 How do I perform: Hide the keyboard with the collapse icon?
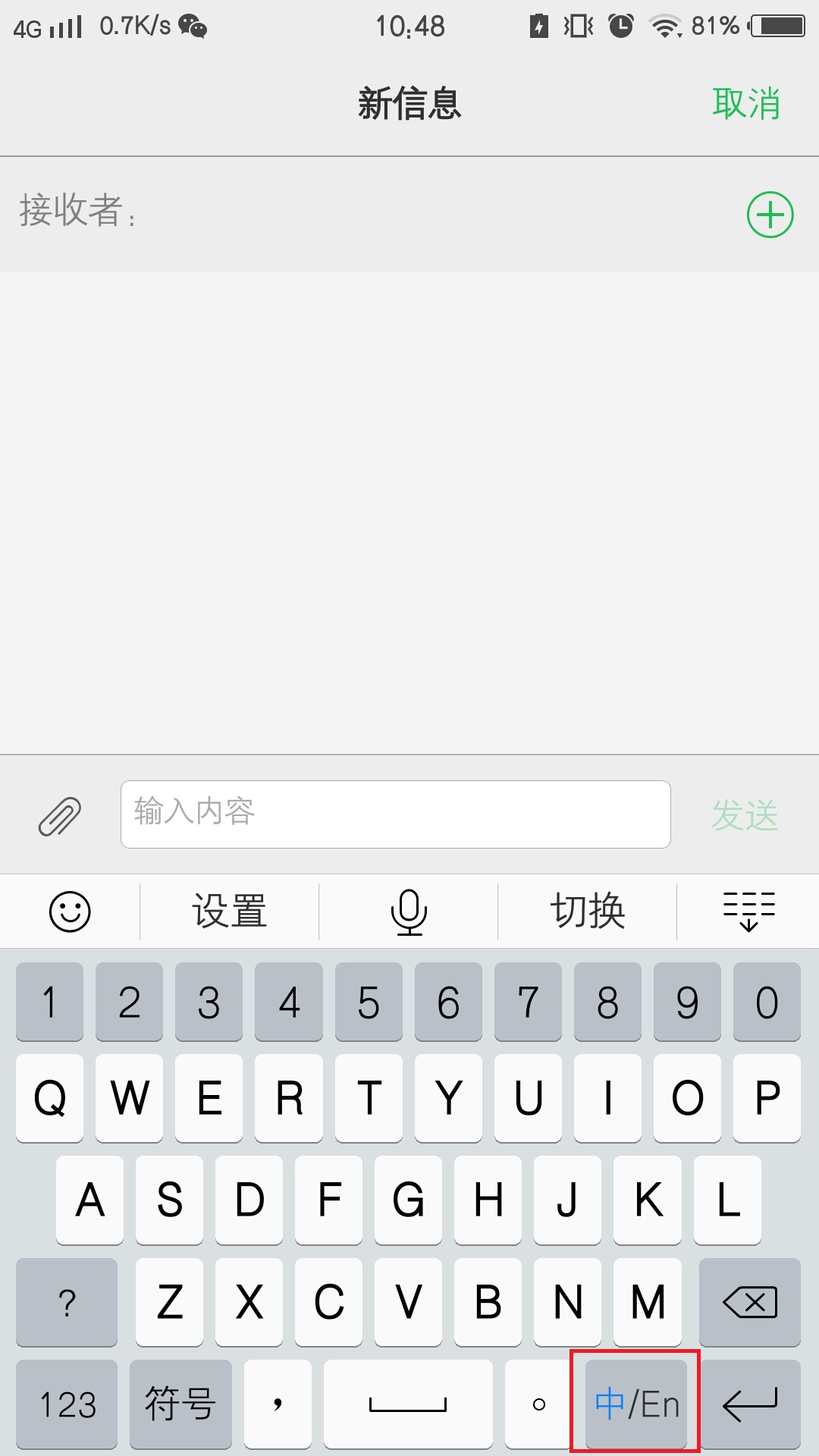point(748,911)
